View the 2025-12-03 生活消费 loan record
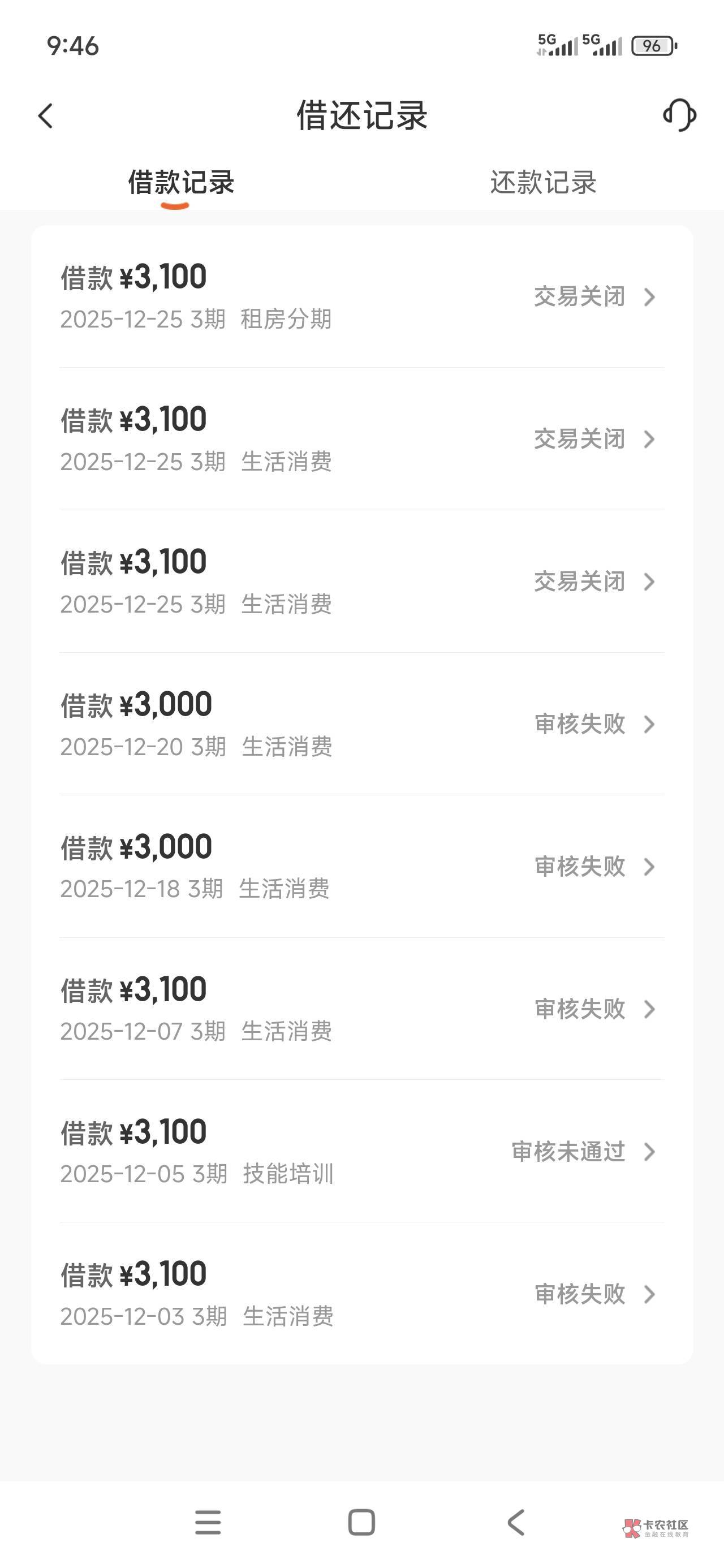 point(361,1294)
